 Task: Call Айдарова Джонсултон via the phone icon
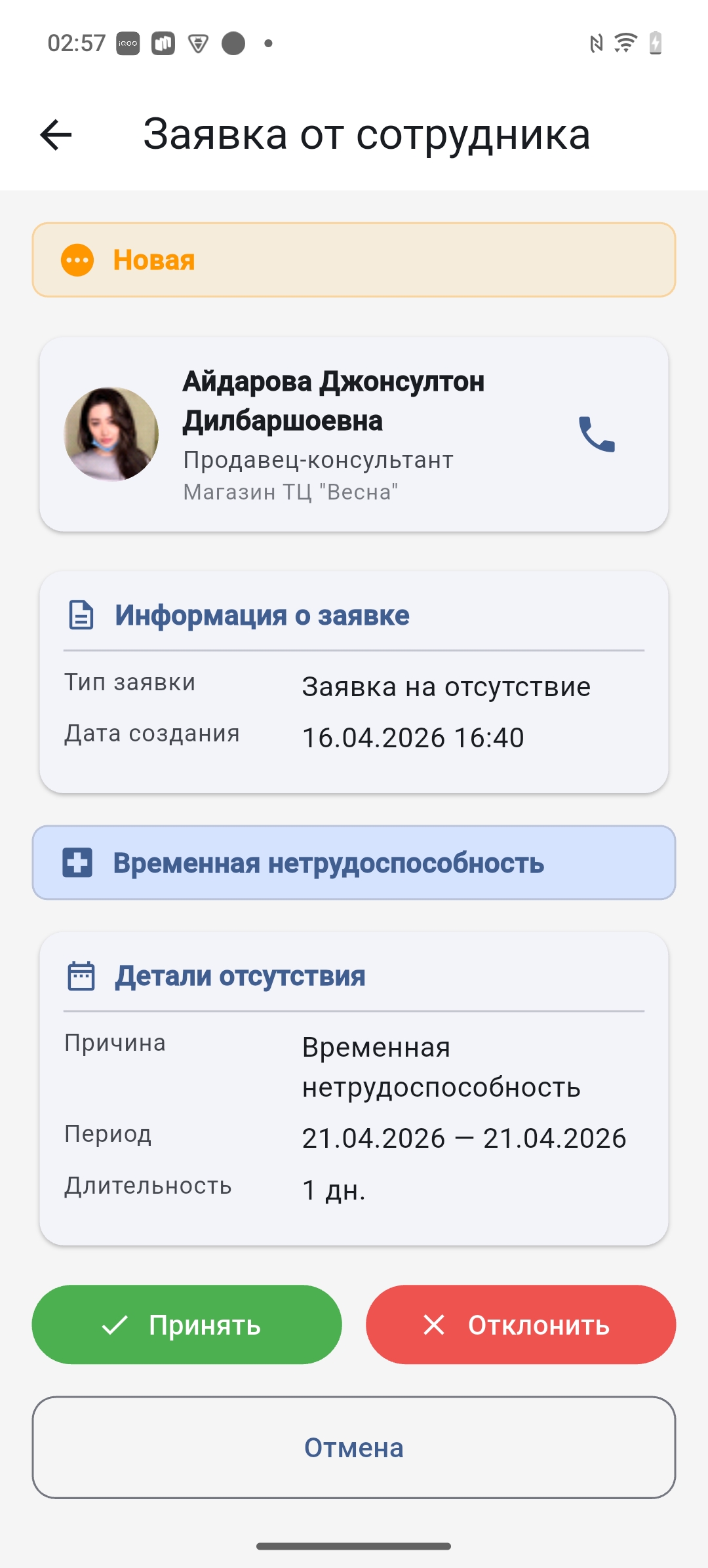pos(597,434)
